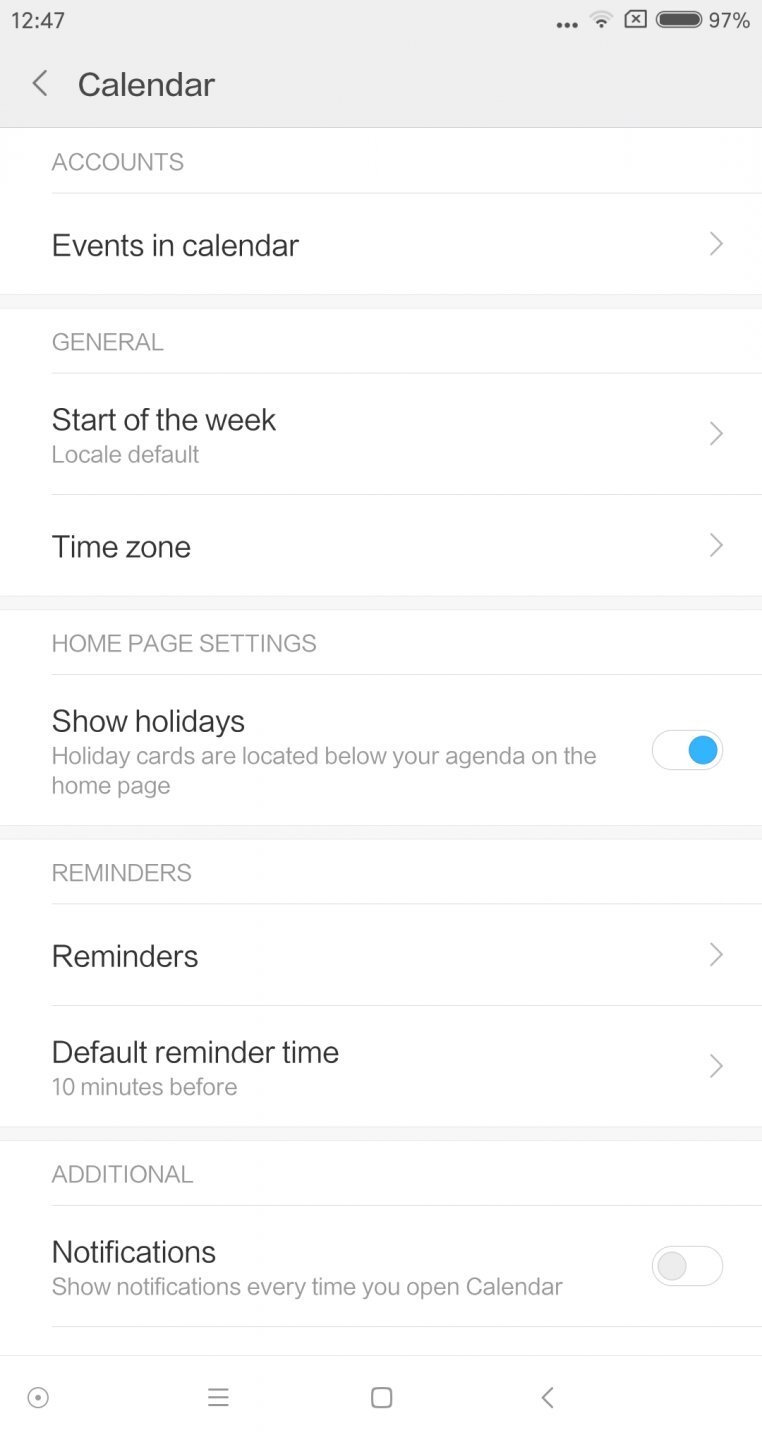Tap the system back button

(547, 1398)
